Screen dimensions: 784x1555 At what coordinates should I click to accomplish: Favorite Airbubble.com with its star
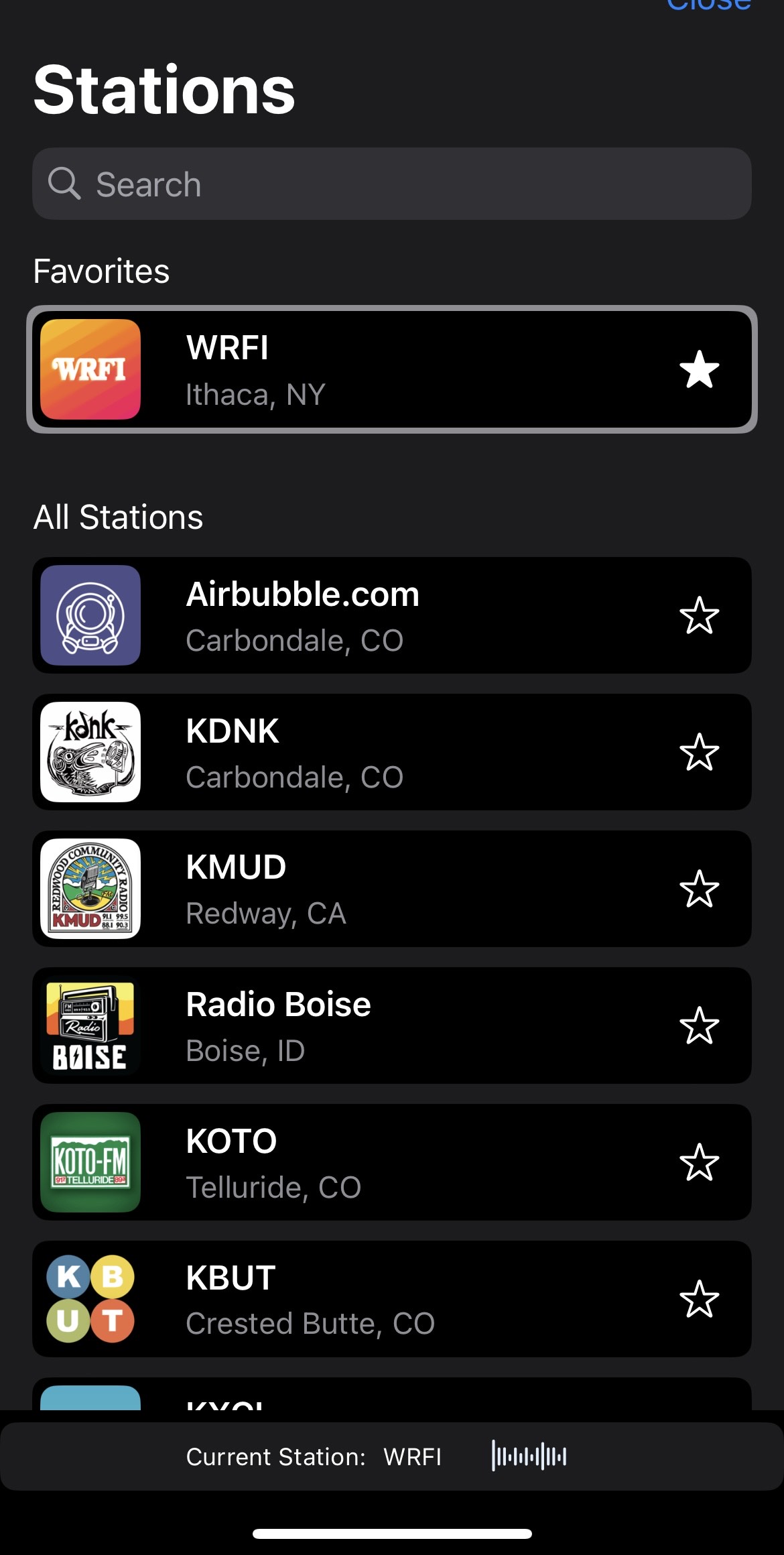click(699, 615)
